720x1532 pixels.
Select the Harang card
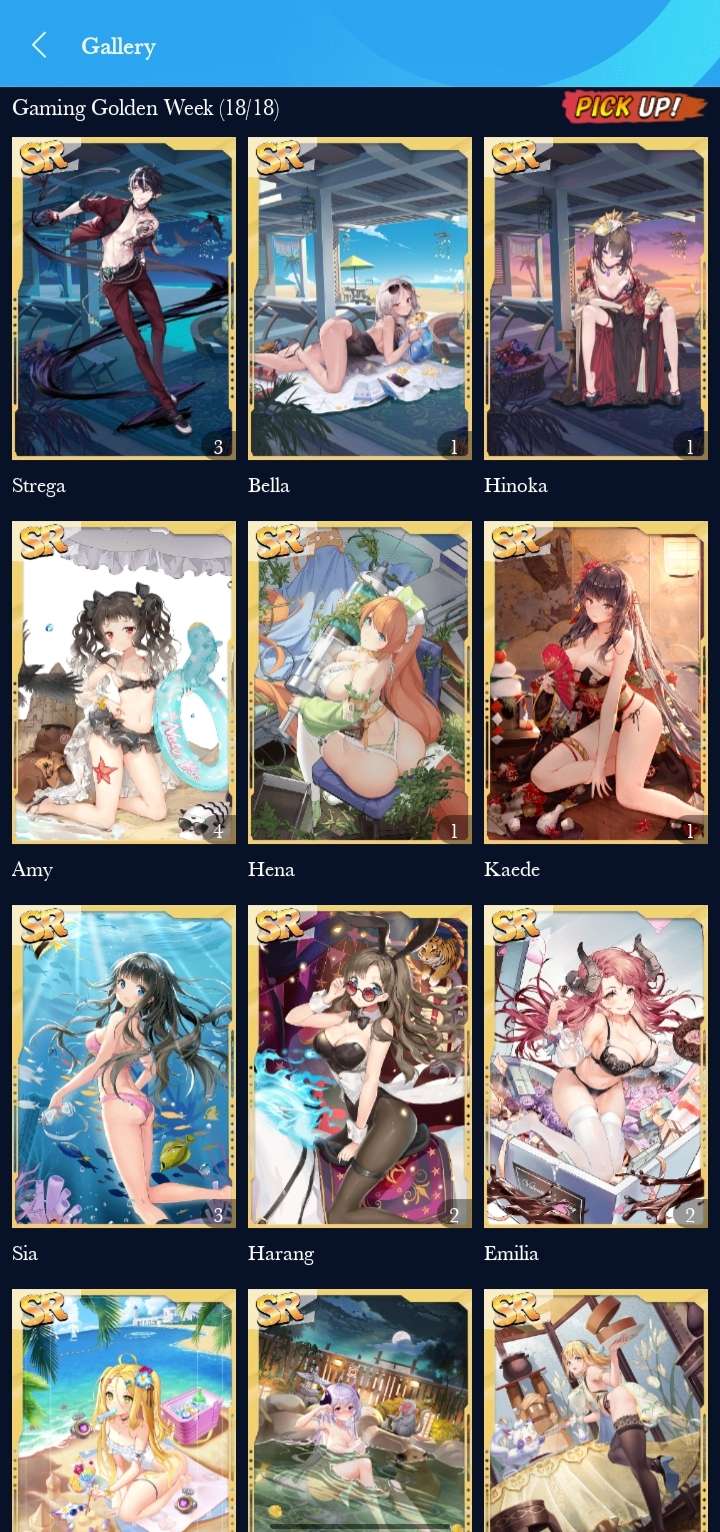click(359, 1066)
